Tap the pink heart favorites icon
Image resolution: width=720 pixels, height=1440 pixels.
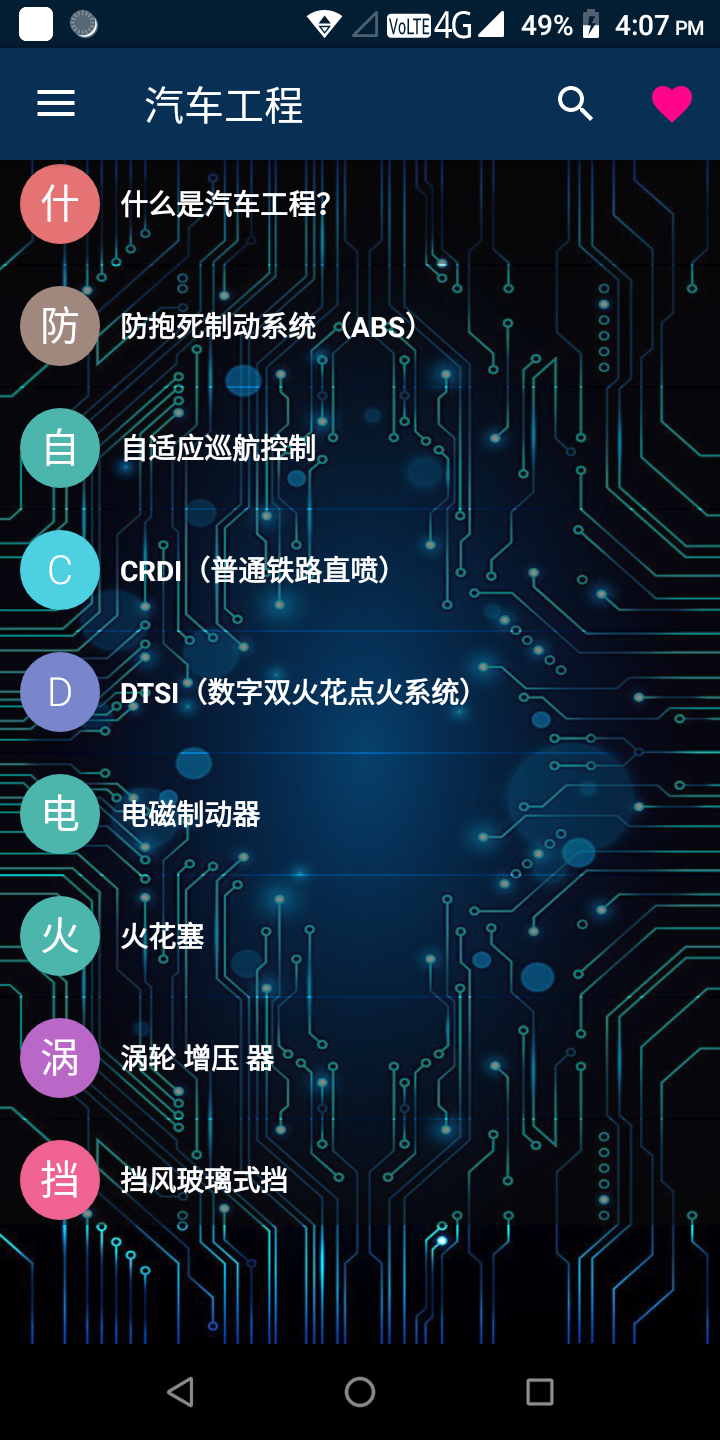(671, 104)
